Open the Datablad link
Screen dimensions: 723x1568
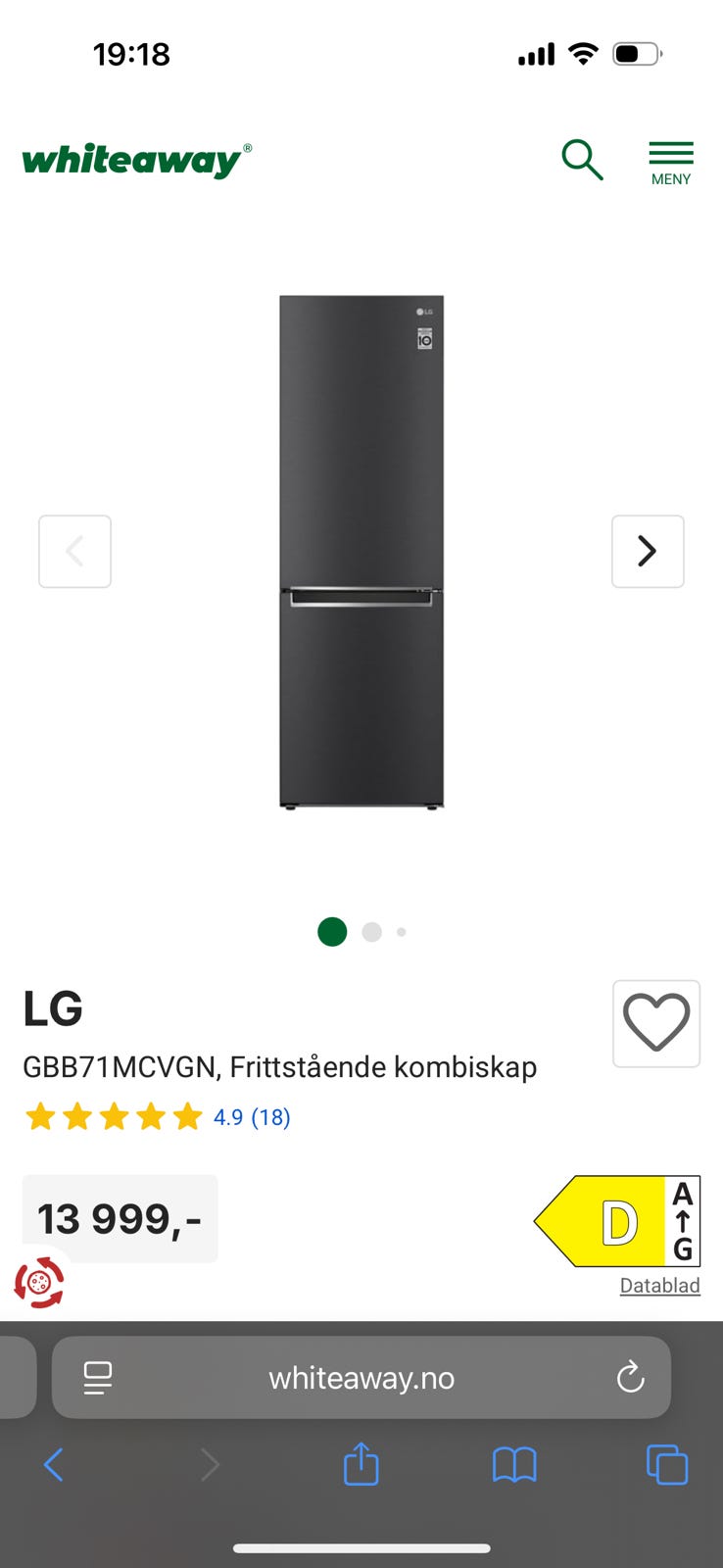tap(659, 1286)
